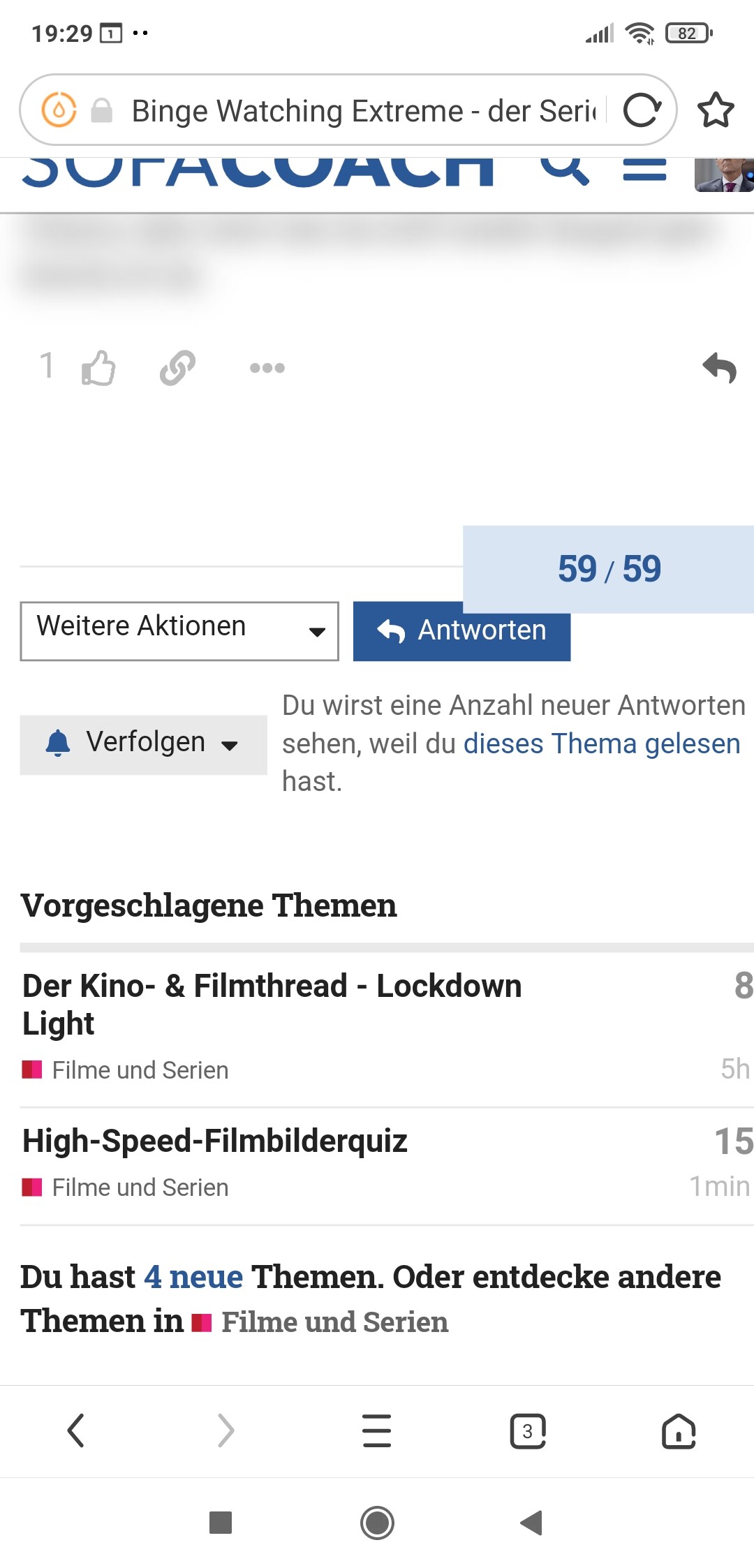
Task: Open browser tabs overview showing 3
Action: (x=528, y=1431)
